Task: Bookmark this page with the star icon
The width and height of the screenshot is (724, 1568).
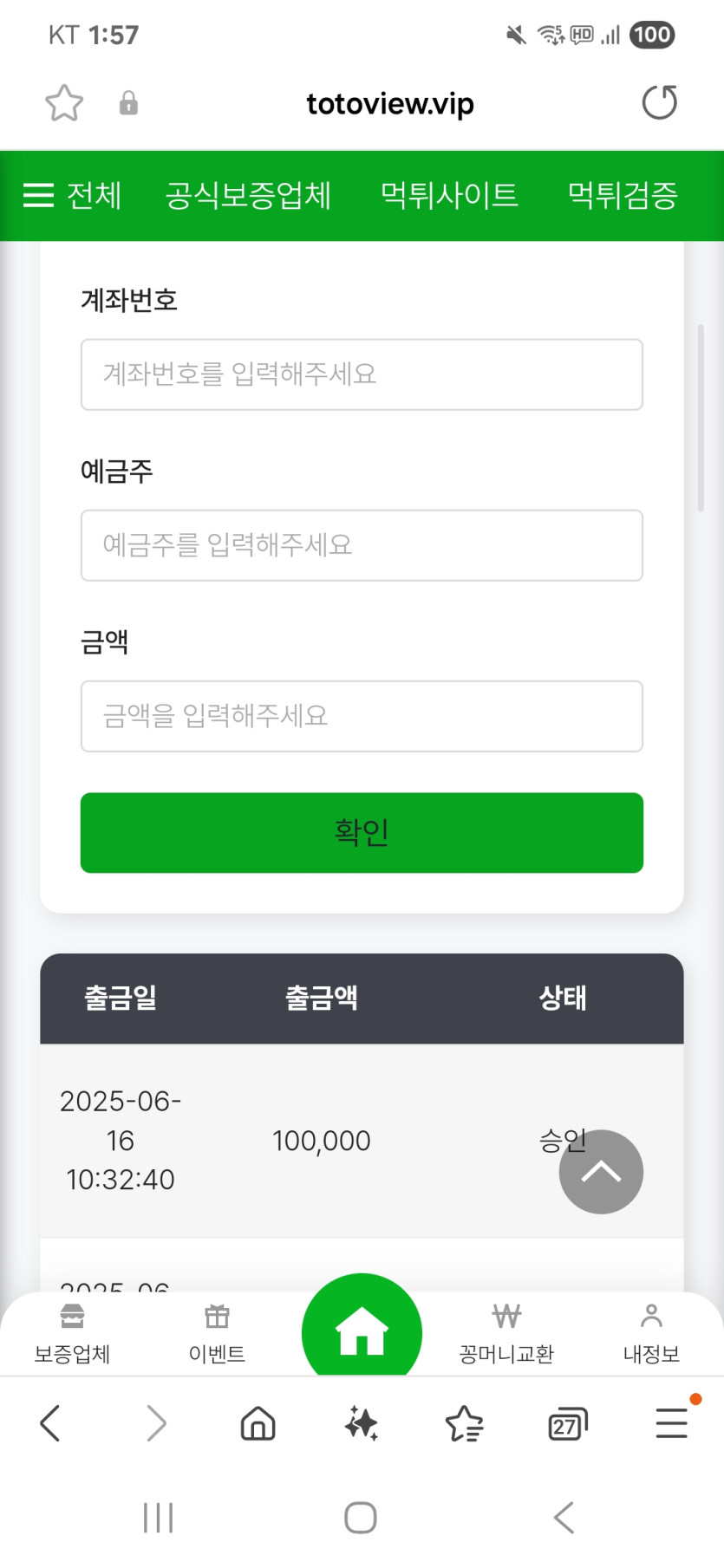Action: tap(64, 103)
